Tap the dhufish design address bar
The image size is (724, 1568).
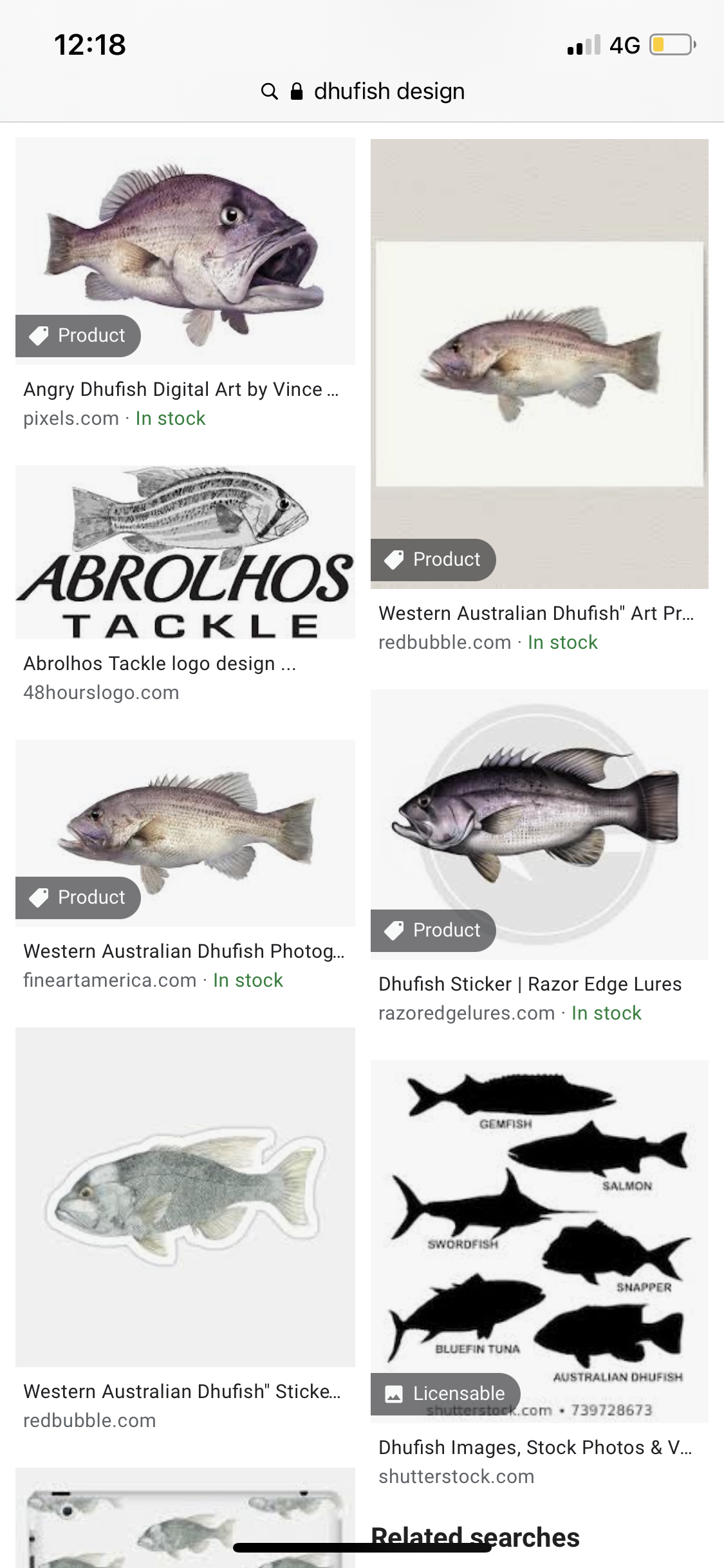(x=362, y=91)
